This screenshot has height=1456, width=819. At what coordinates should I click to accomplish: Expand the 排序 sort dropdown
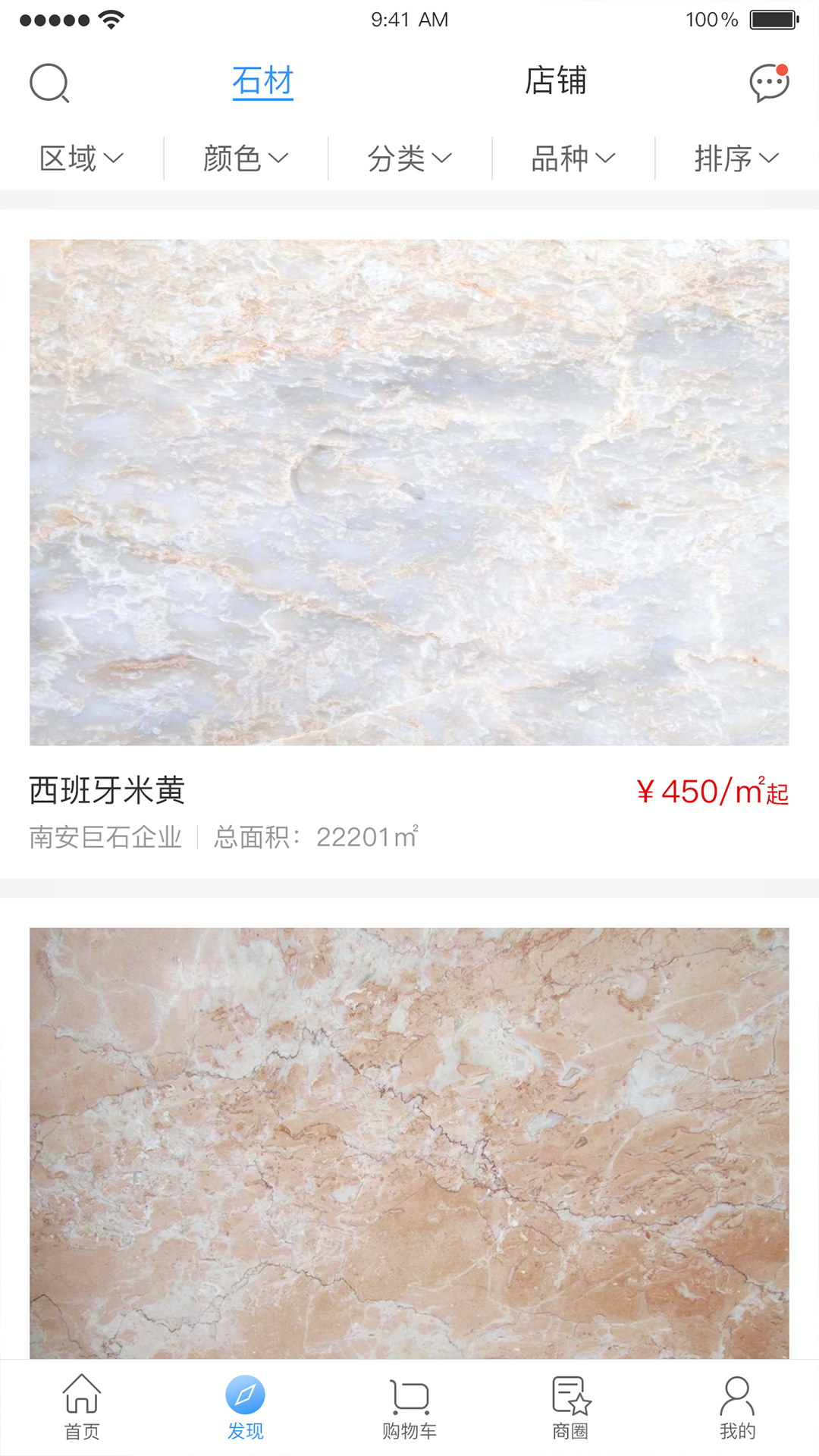[736, 158]
